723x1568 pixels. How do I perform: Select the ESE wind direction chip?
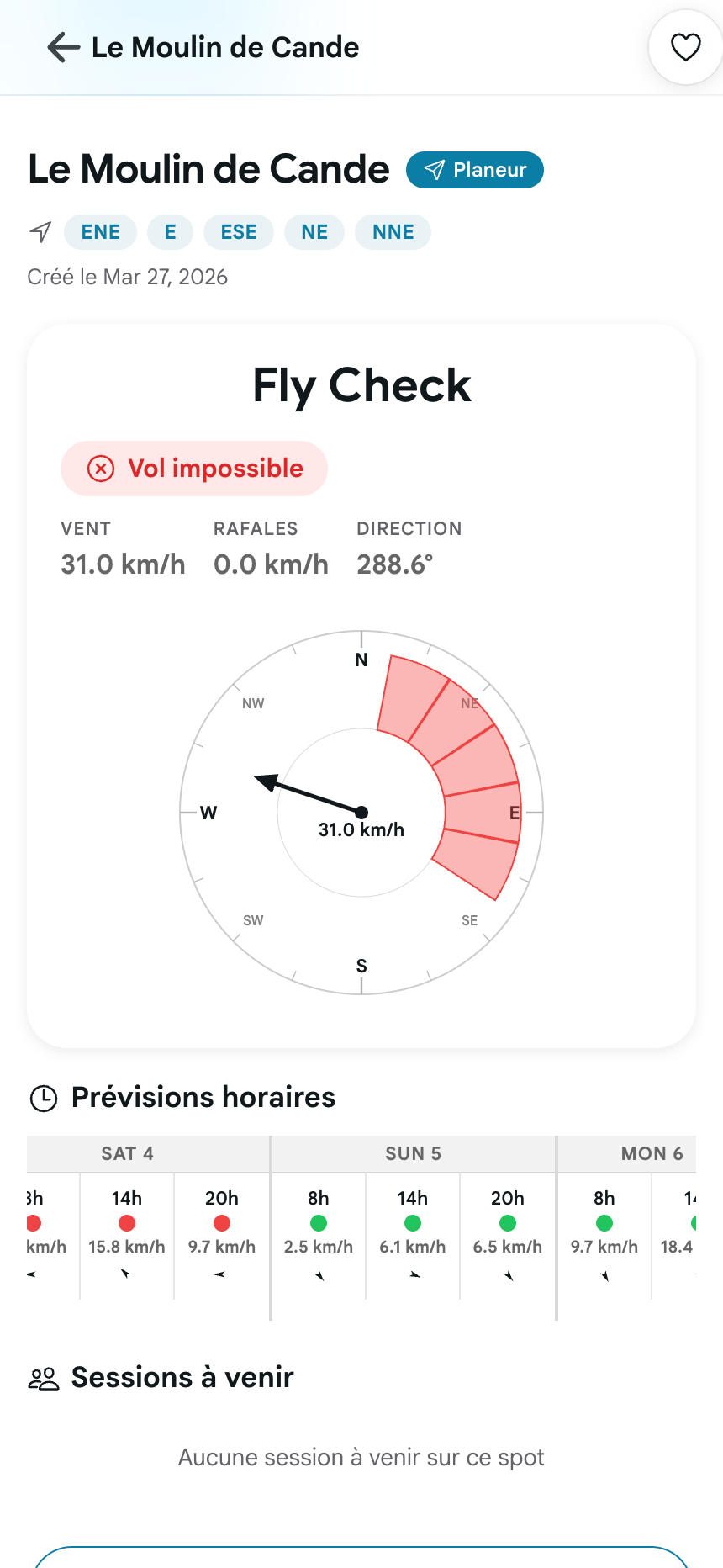[238, 231]
